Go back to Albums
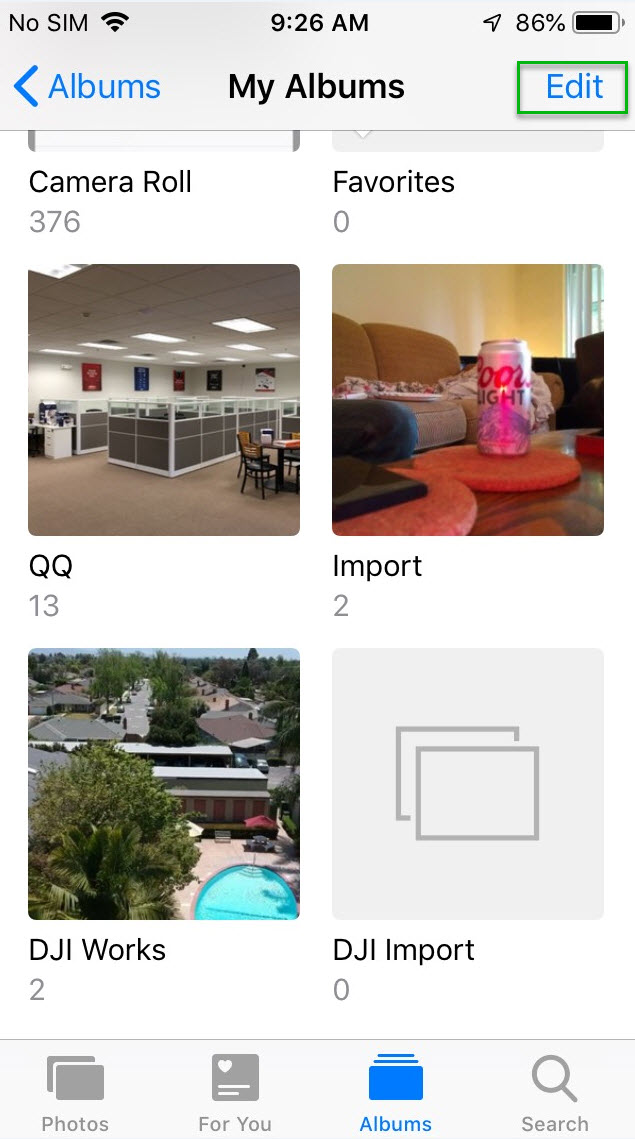 [x=87, y=87]
